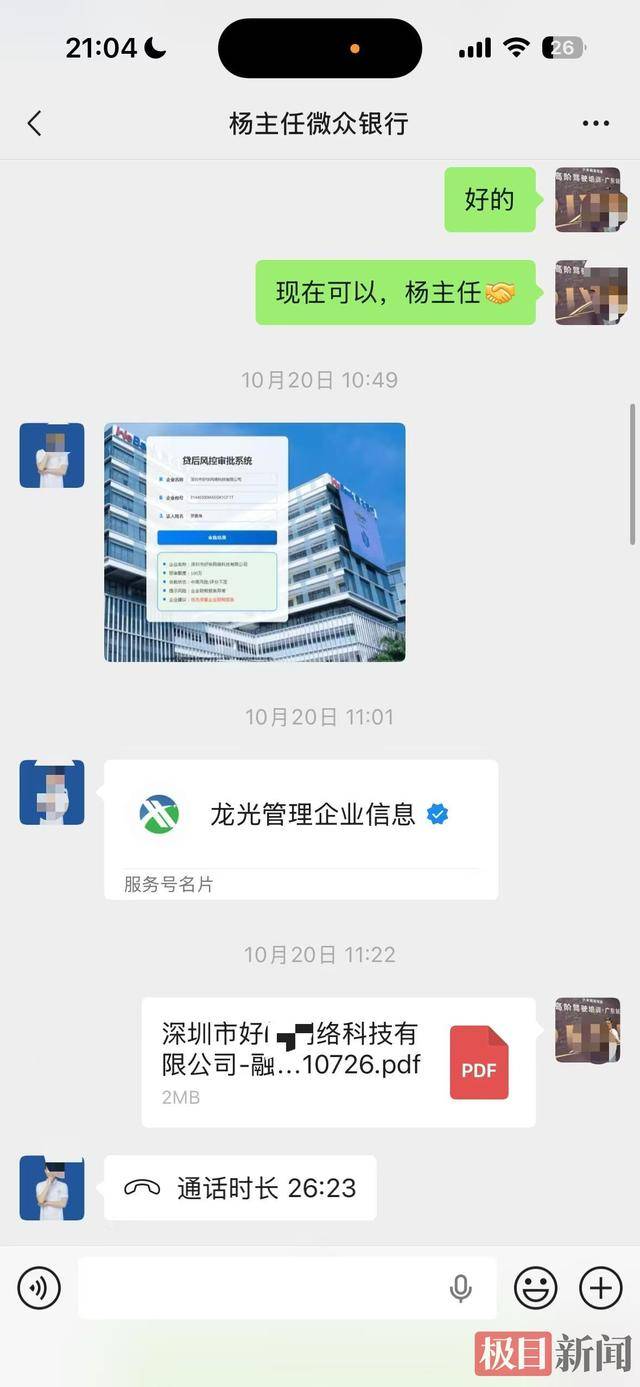Open contact avatar beside the call record
Screen dimensions: 640x1387
point(52,1188)
